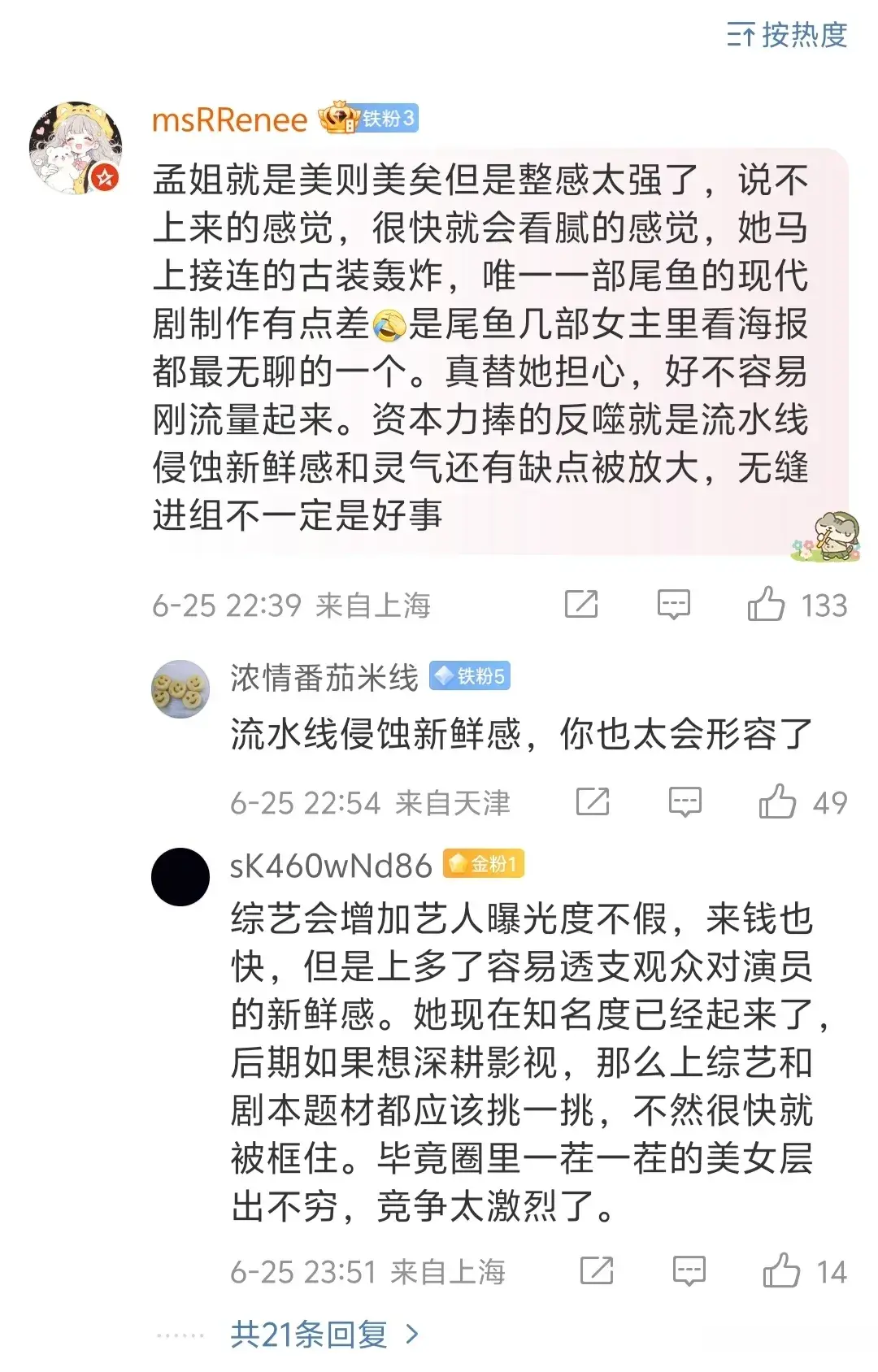Screen dimensions: 878x1372
Task: Share 浓情番茄米线's reply
Action: (x=593, y=801)
